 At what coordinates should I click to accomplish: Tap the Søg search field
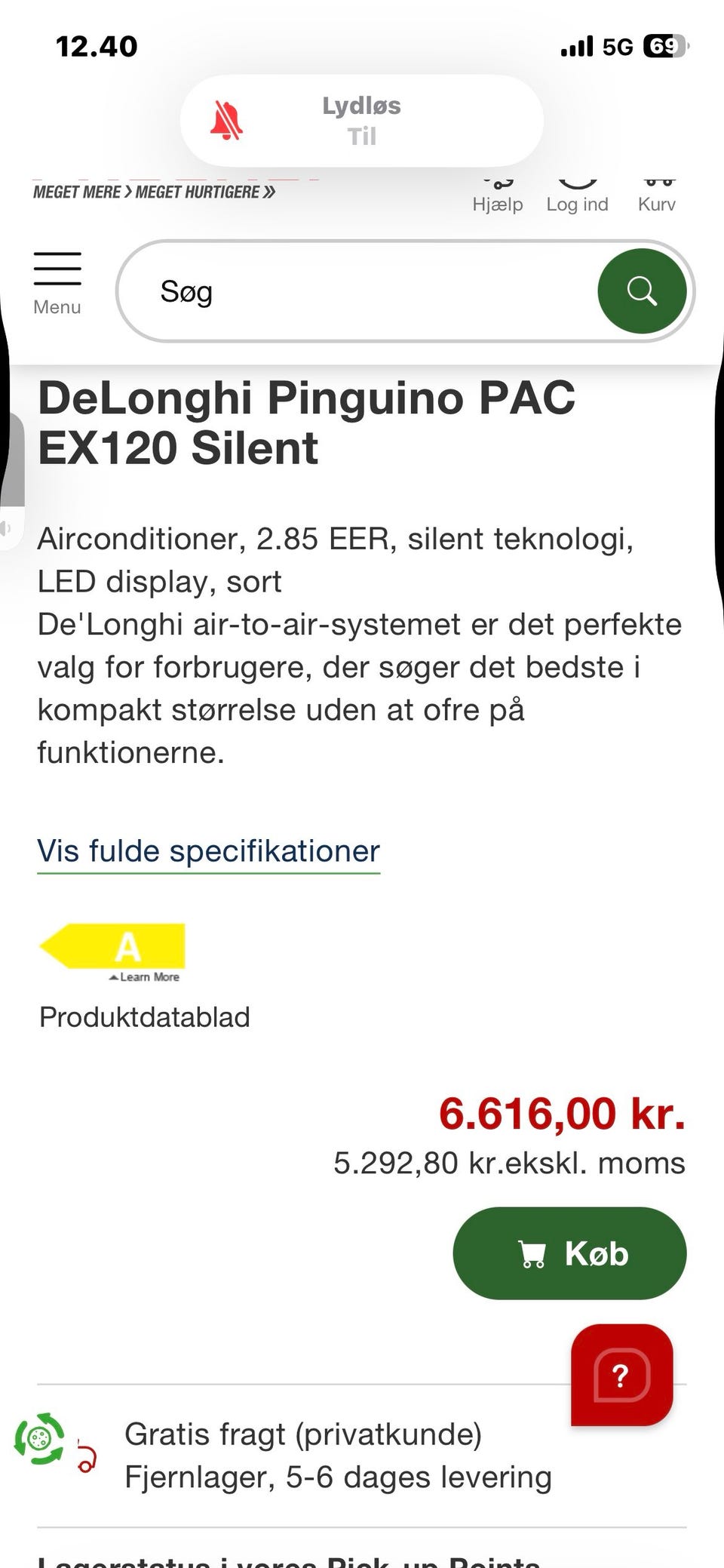point(362,291)
